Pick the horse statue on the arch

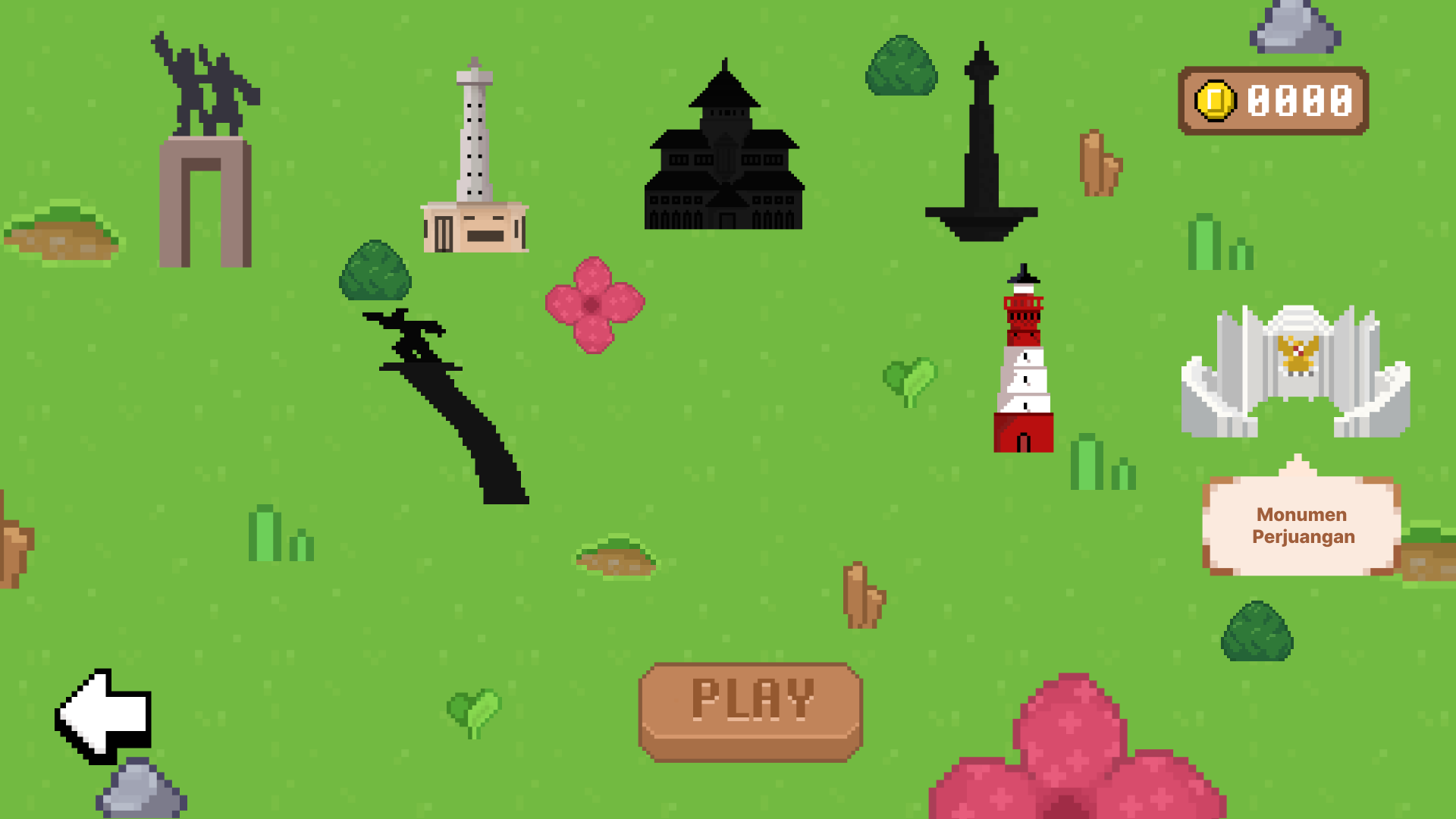(x=206, y=152)
